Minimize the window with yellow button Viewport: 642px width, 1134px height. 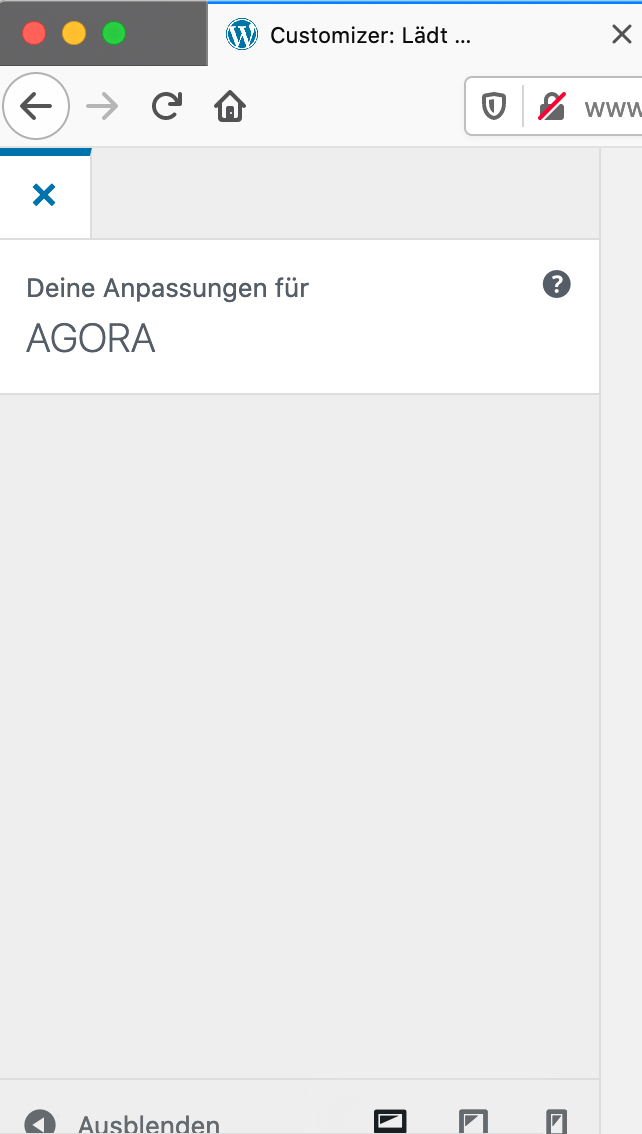point(74,33)
